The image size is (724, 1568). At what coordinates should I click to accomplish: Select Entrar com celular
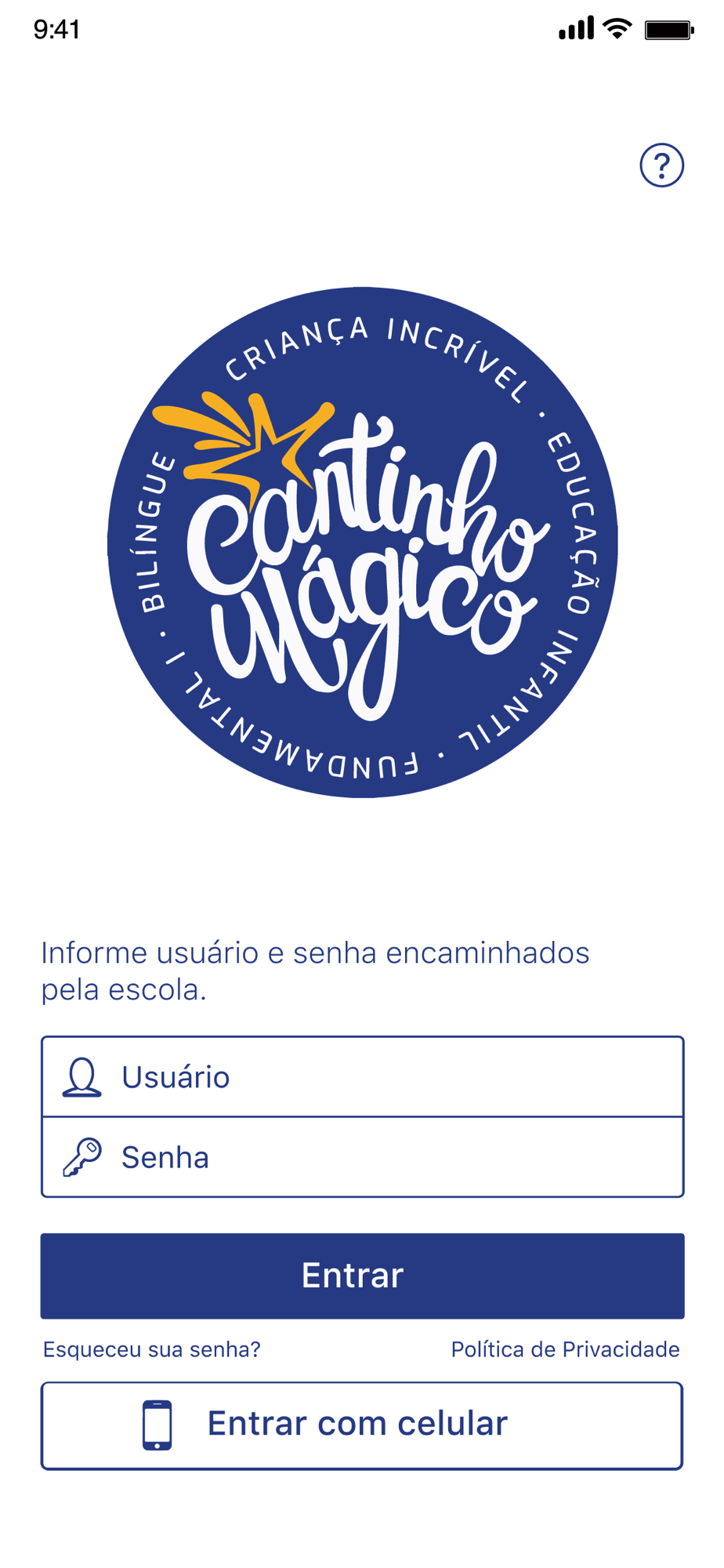coord(362,1425)
